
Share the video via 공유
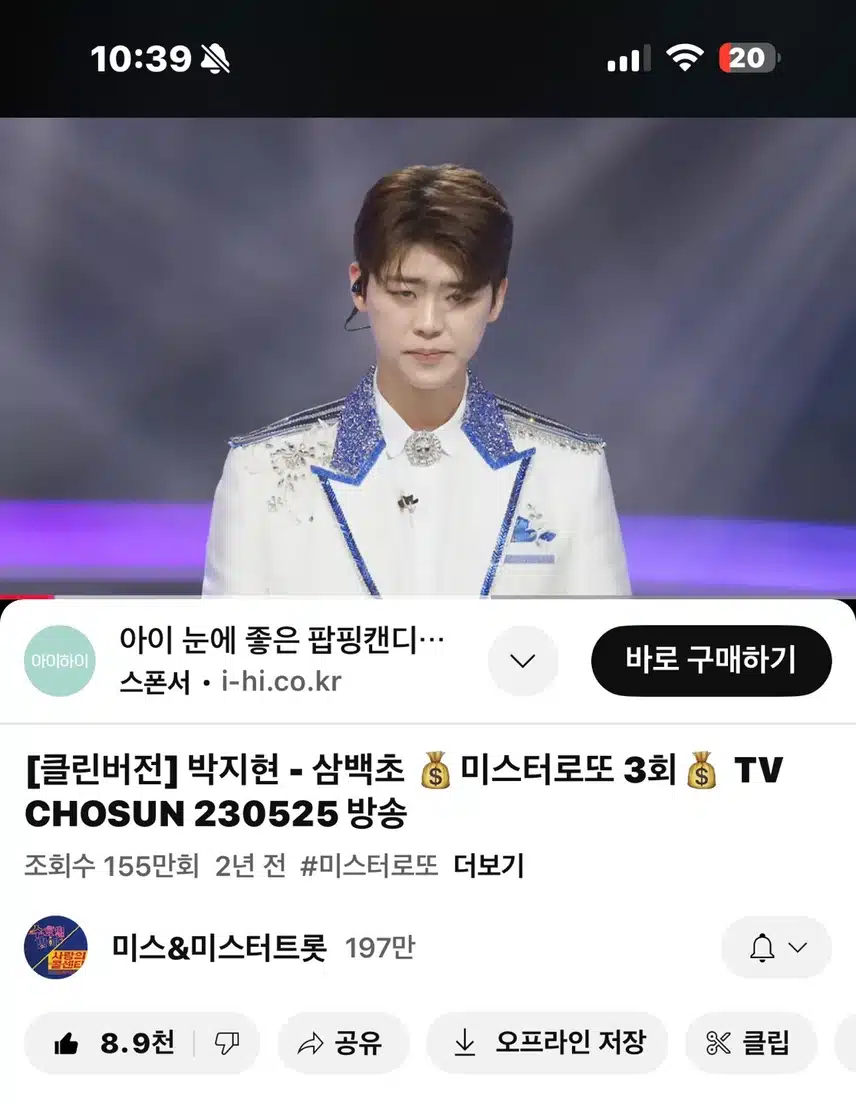pos(342,1044)
